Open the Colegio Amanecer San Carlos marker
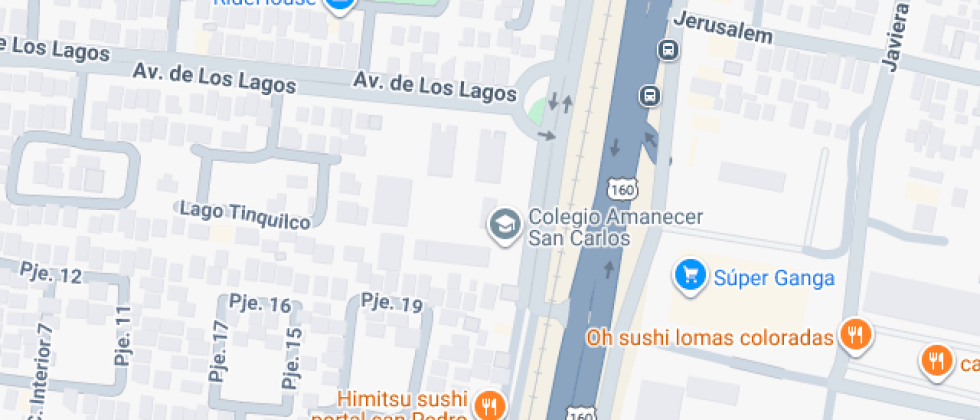 point(505,225)
